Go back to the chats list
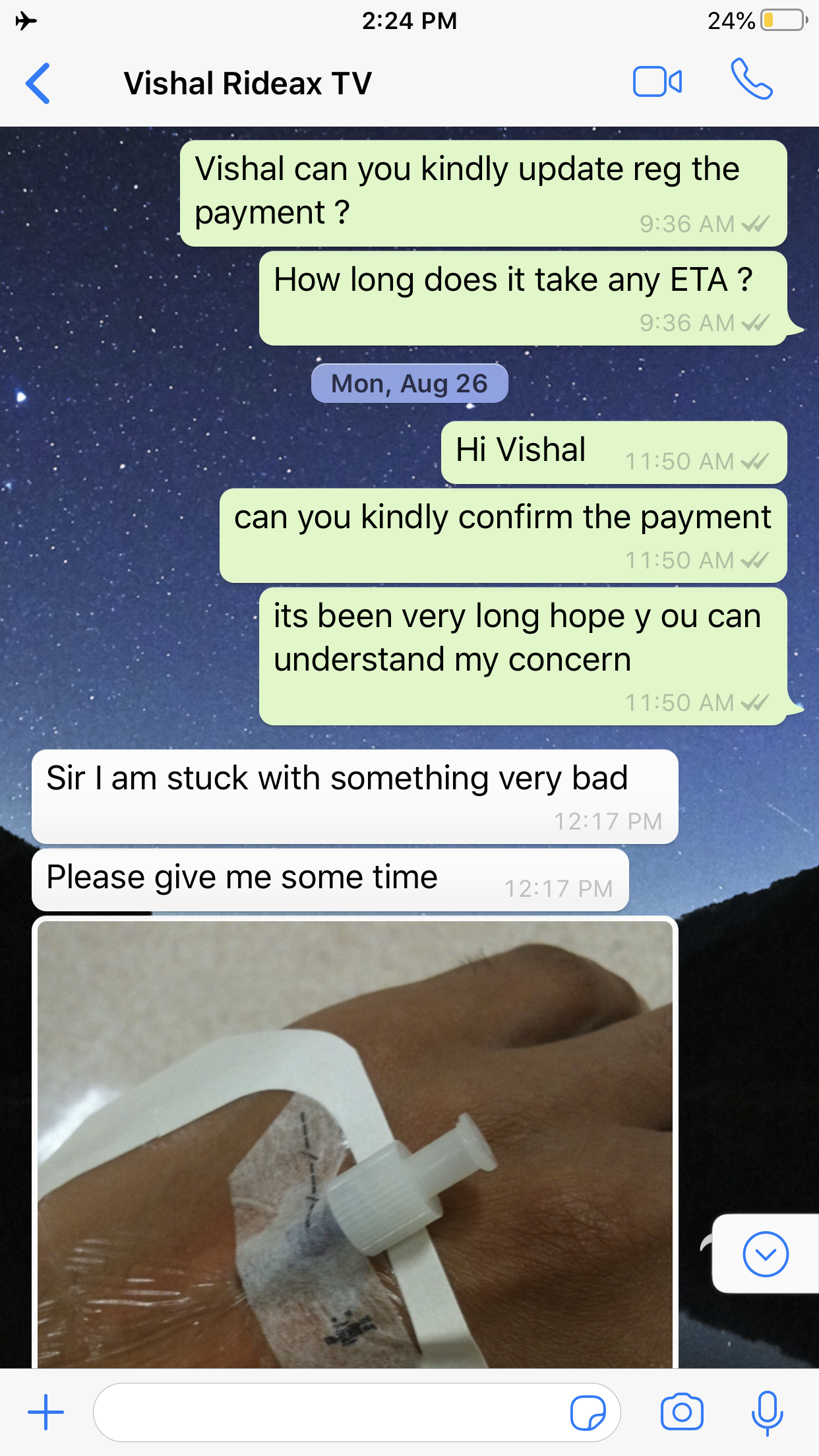 [x=38, y=84]
